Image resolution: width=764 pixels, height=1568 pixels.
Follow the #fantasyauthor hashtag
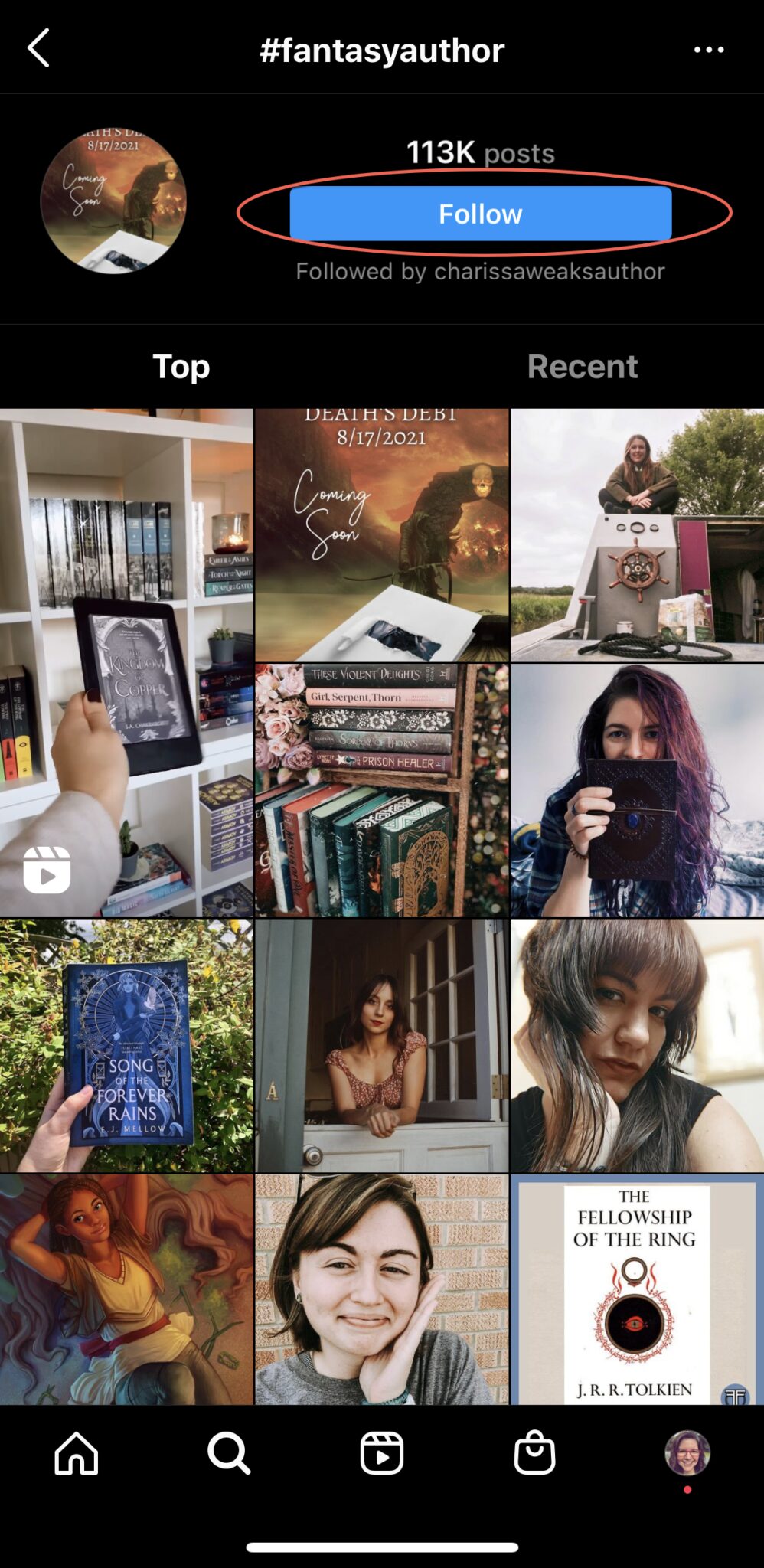(480, 214)
